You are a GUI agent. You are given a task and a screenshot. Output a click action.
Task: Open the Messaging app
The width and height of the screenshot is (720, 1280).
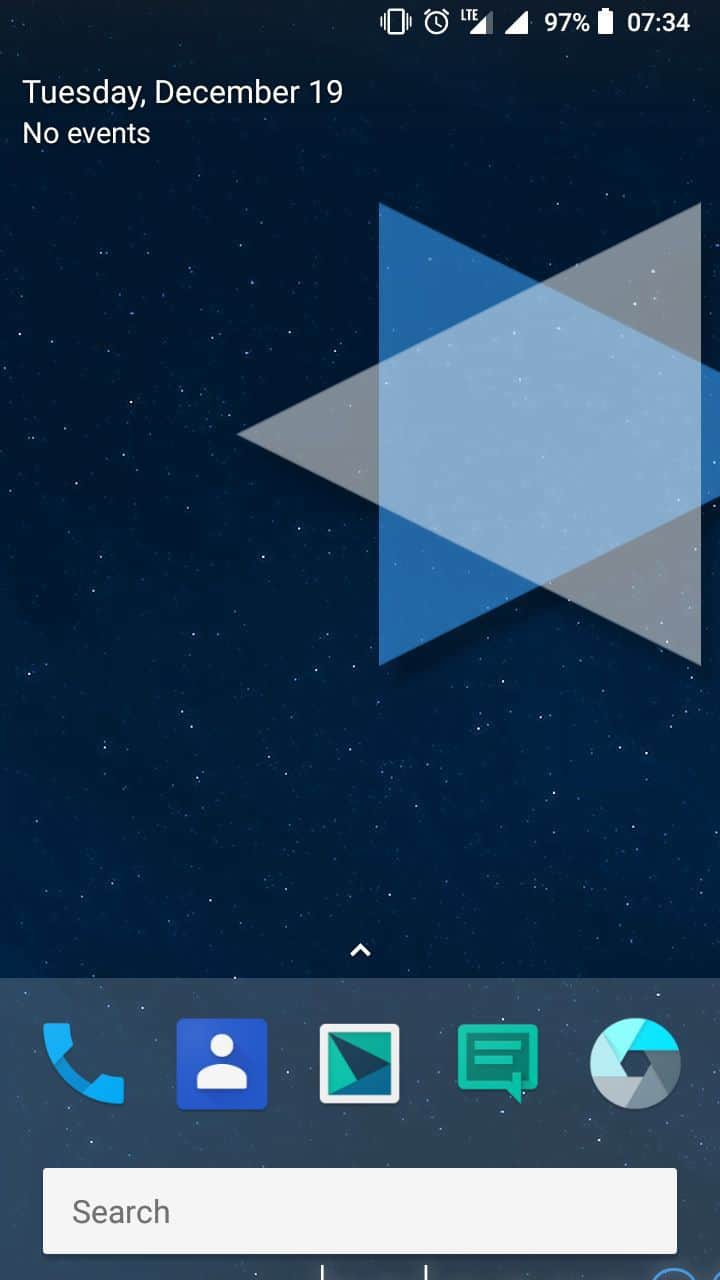tap(497, 1063)
